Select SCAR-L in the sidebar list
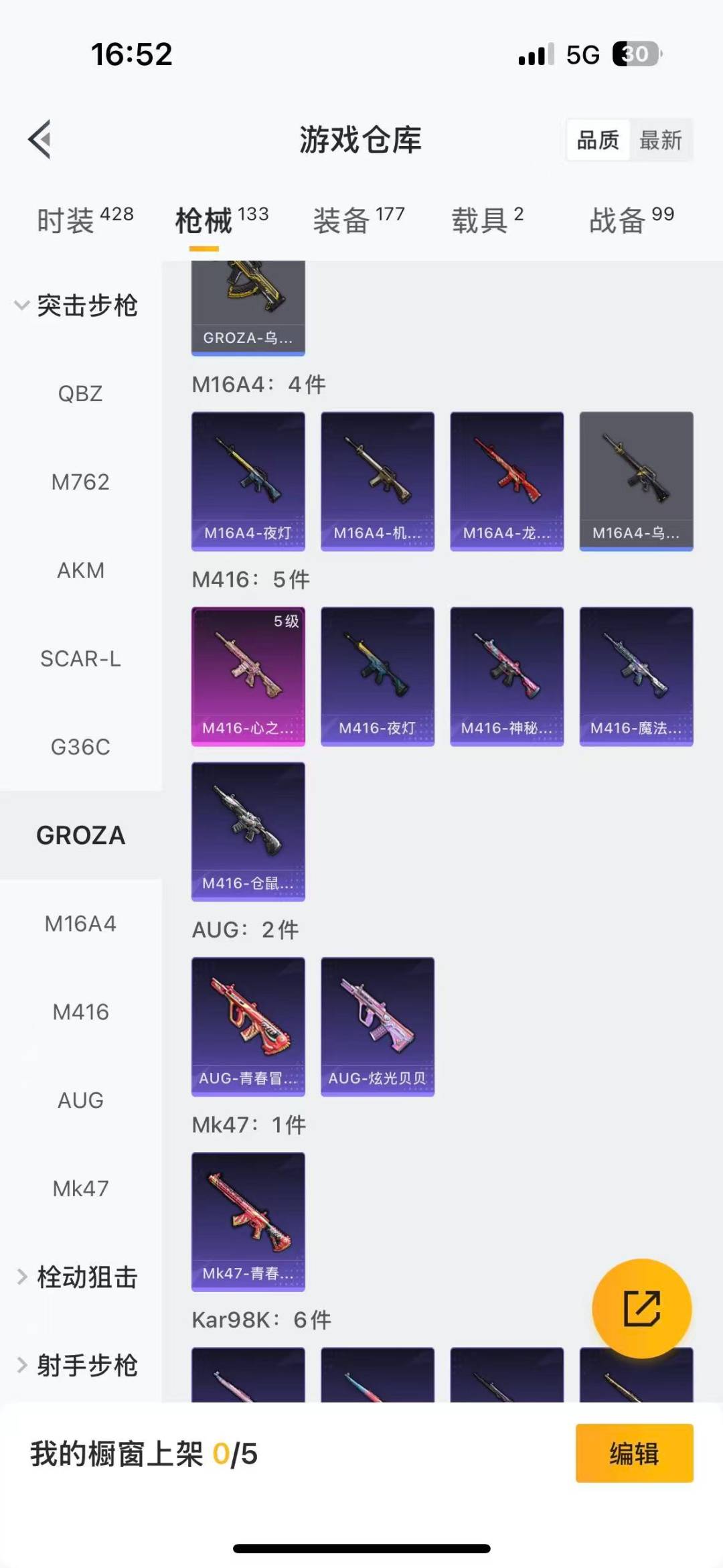Screen dimensions: 723x1568 tap(80, 658)
